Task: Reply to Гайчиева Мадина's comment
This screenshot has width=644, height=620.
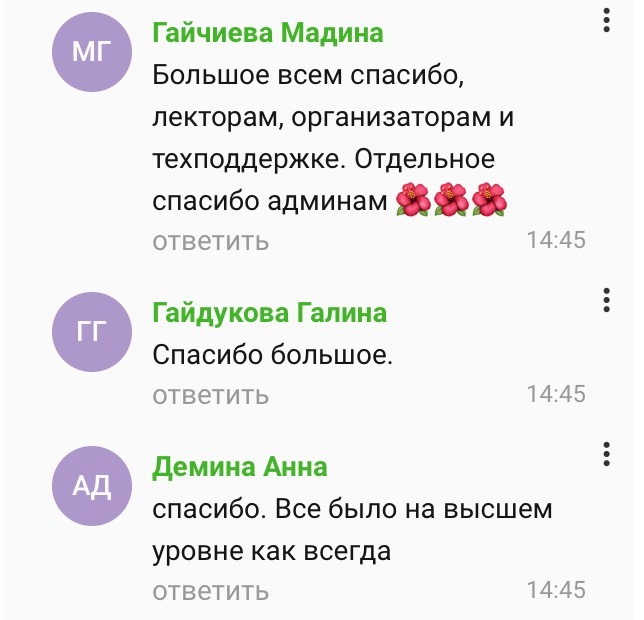Action: tap(211, 241)
